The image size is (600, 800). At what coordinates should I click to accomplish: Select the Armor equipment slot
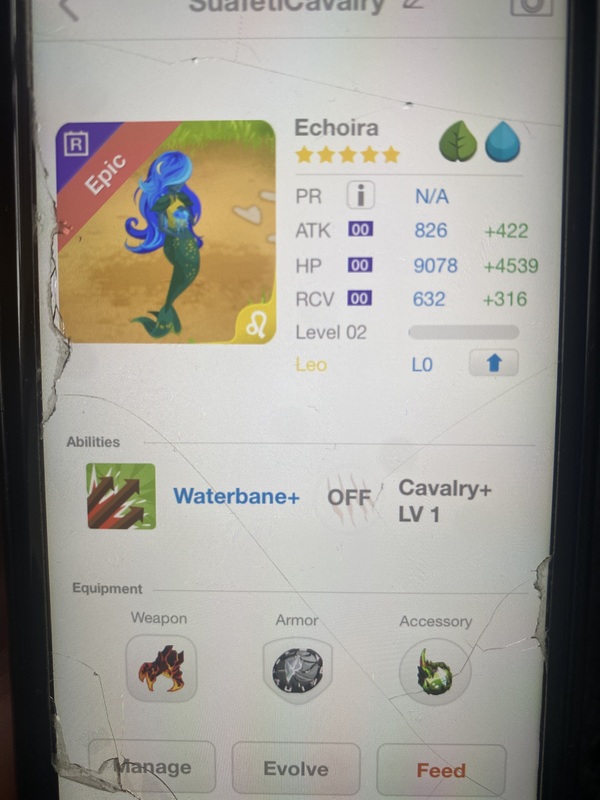[297, 668]
